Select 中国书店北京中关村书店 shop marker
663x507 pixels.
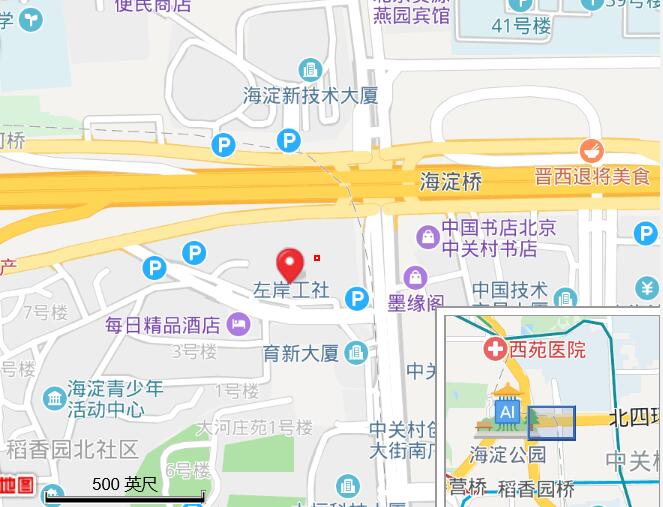pos(427,236)
